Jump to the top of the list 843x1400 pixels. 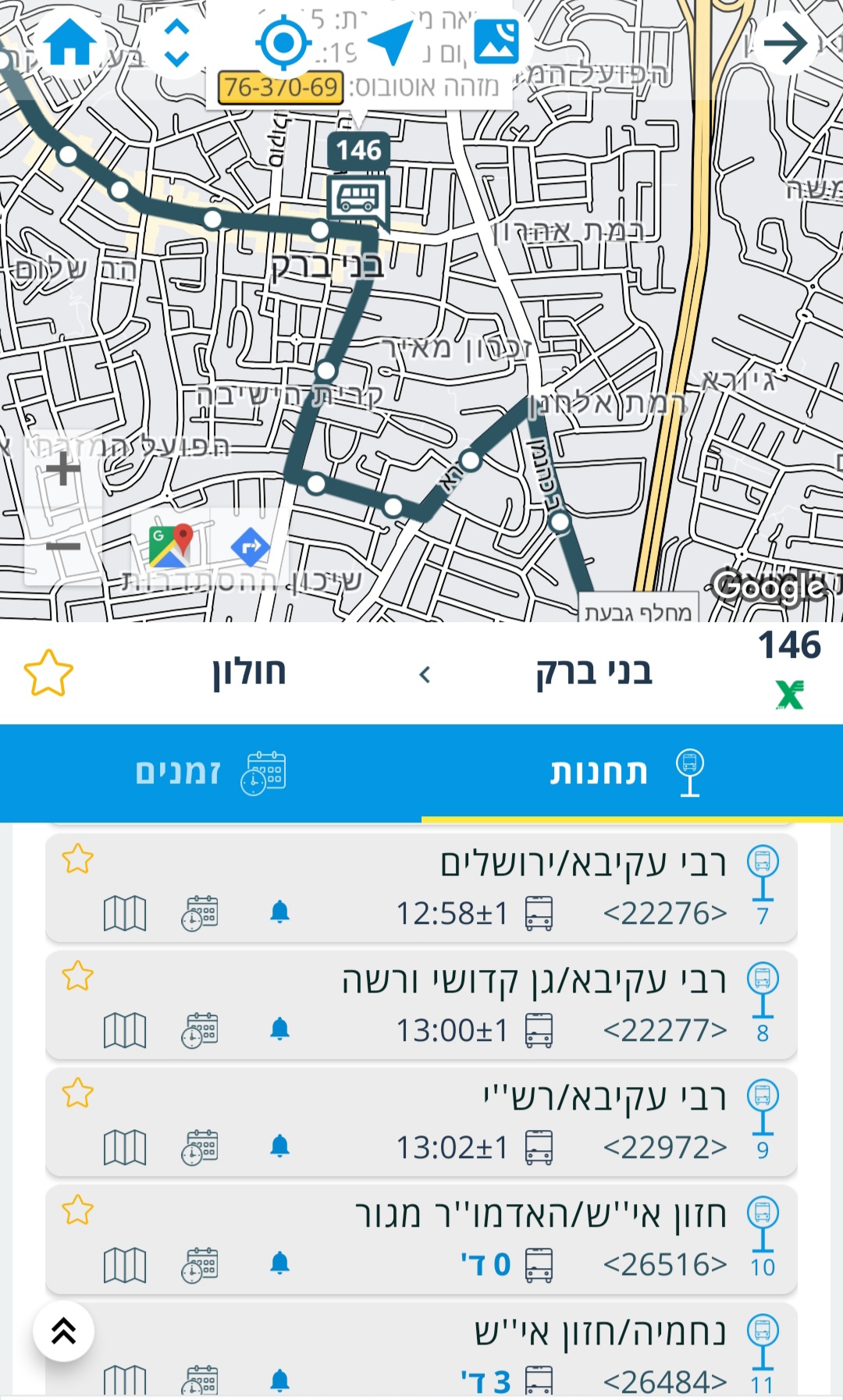64,1331
